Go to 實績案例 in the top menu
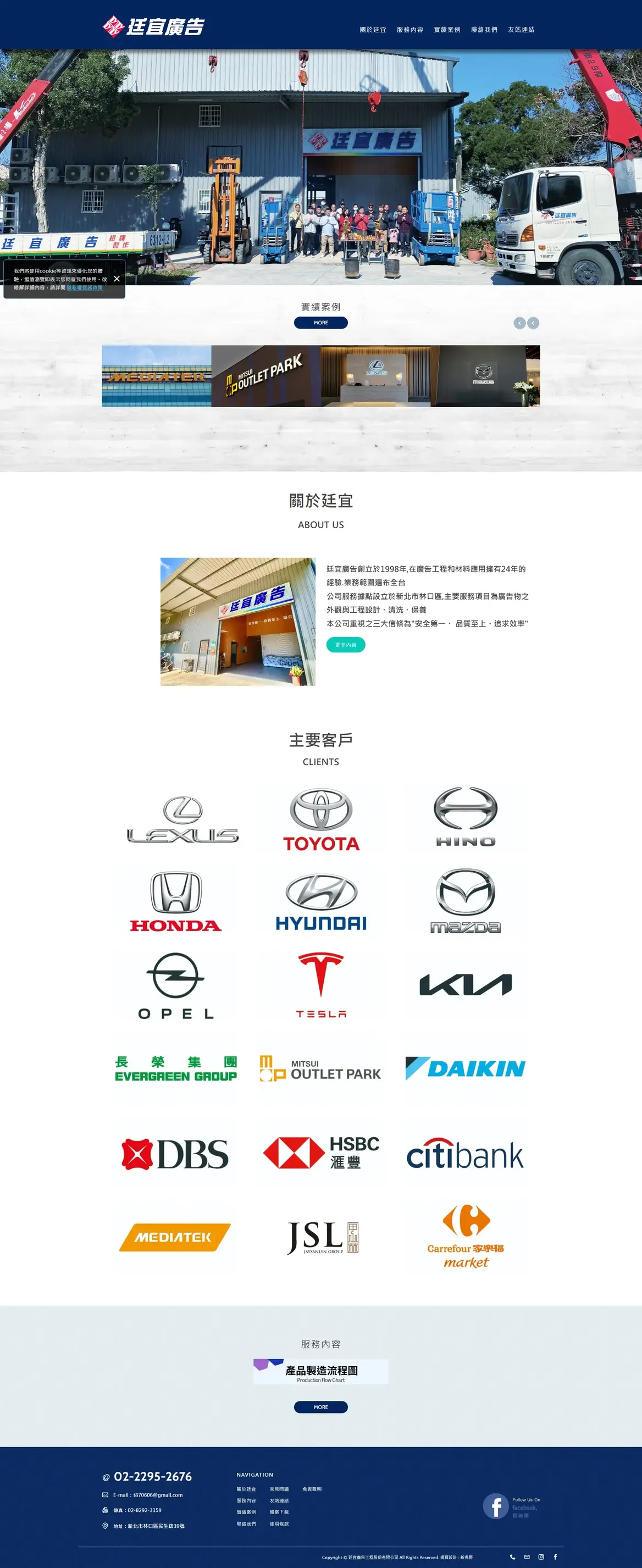 tap(447, 29)
